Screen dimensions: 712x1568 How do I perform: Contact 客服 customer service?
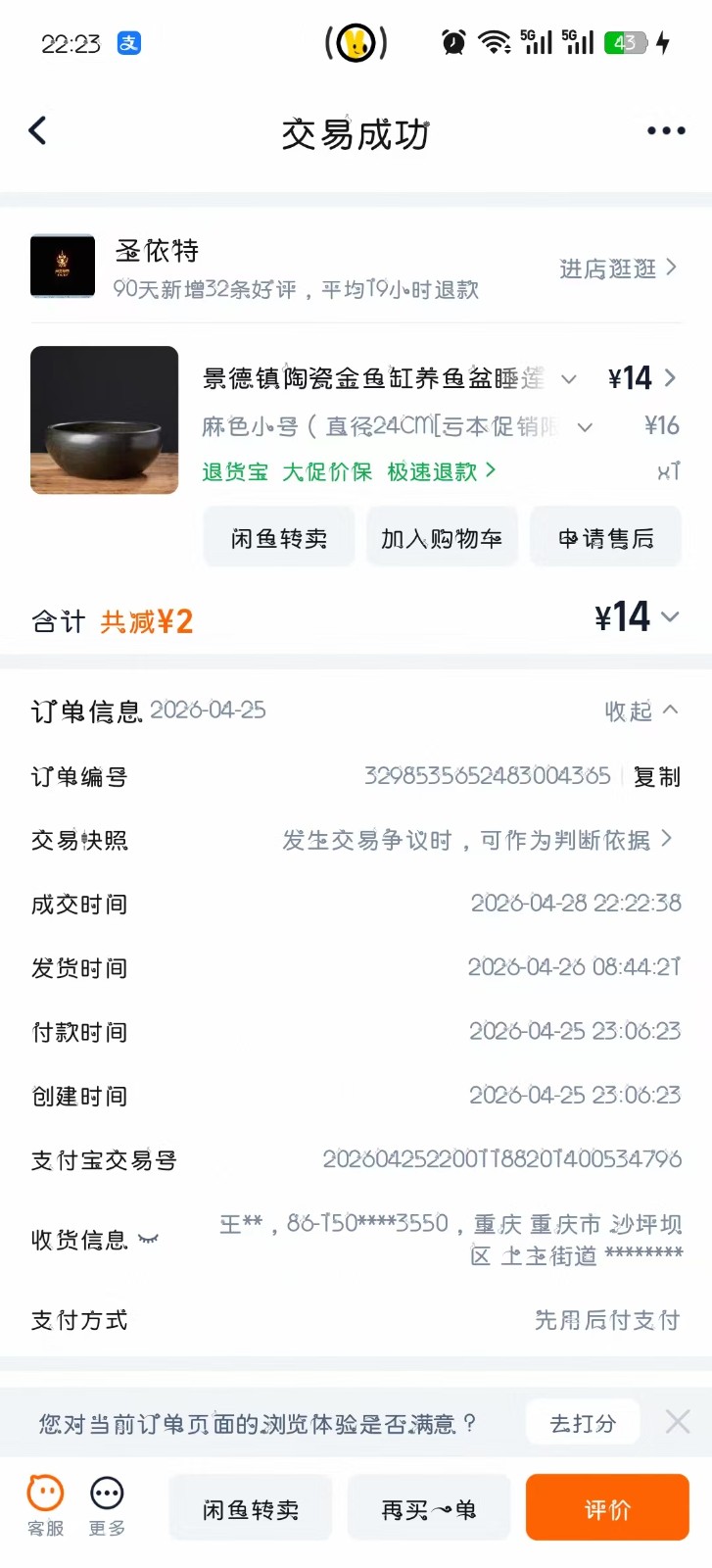pyautogui.click(x=45, y=1504)
